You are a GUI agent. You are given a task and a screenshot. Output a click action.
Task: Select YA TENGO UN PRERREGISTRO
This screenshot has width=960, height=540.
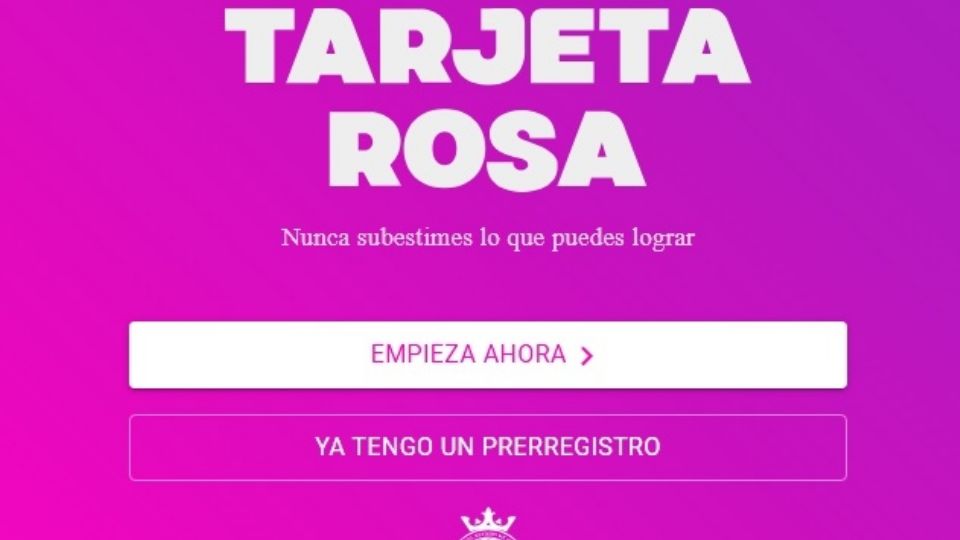[487, 447]
